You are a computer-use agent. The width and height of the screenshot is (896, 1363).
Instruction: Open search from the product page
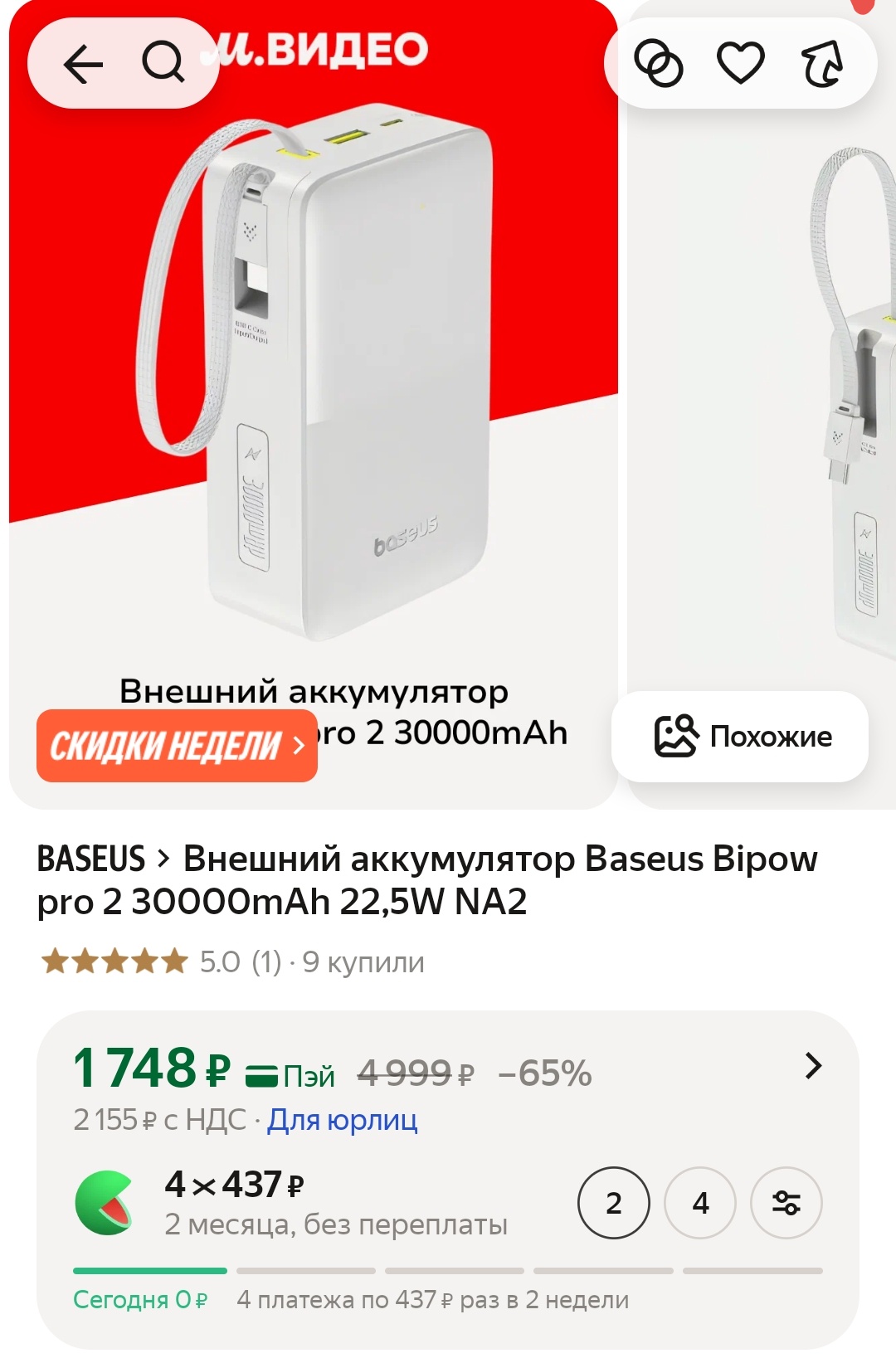(163, 64)
